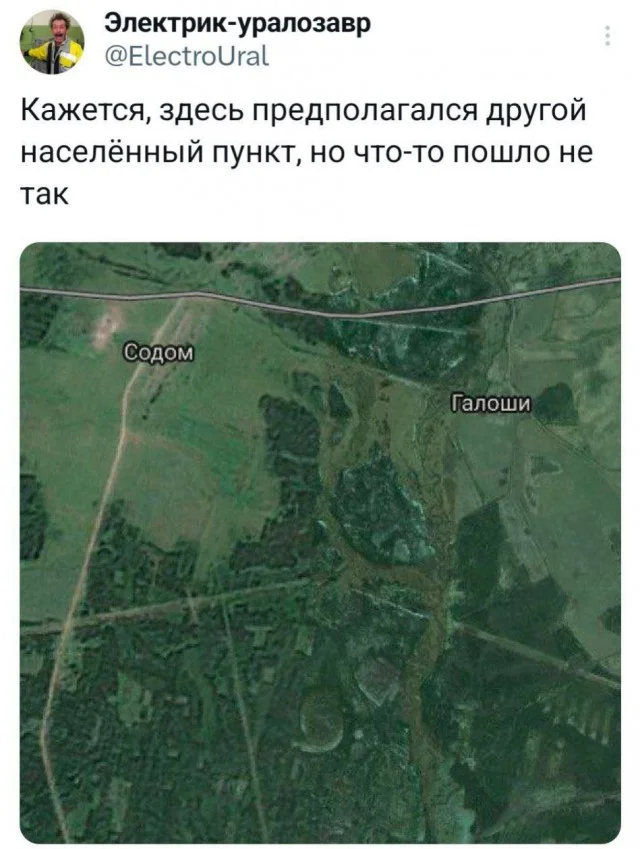Open Электрик-уралозавр's profile picture

point(52,43)
